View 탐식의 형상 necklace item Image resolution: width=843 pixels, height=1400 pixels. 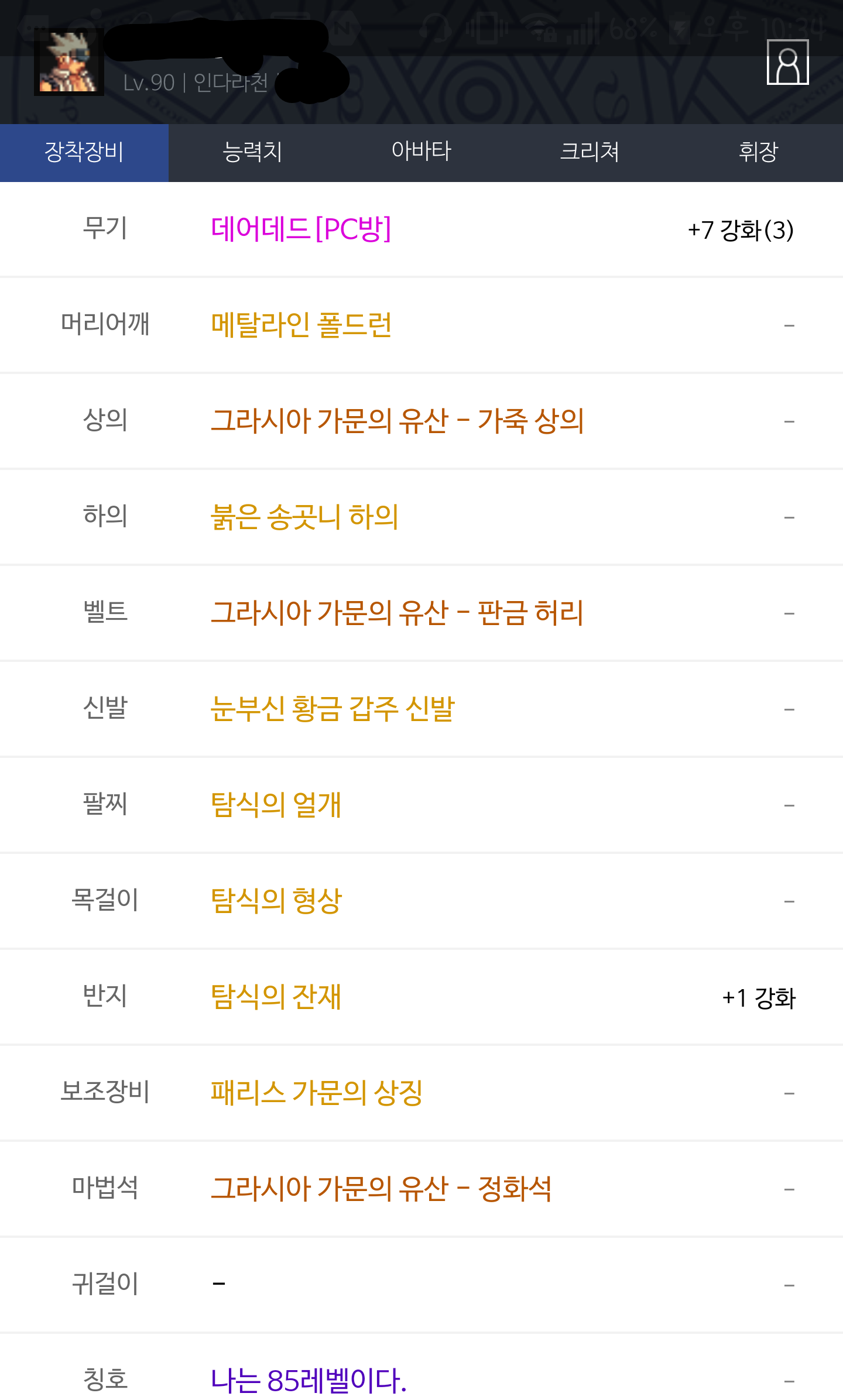[276, 901]
